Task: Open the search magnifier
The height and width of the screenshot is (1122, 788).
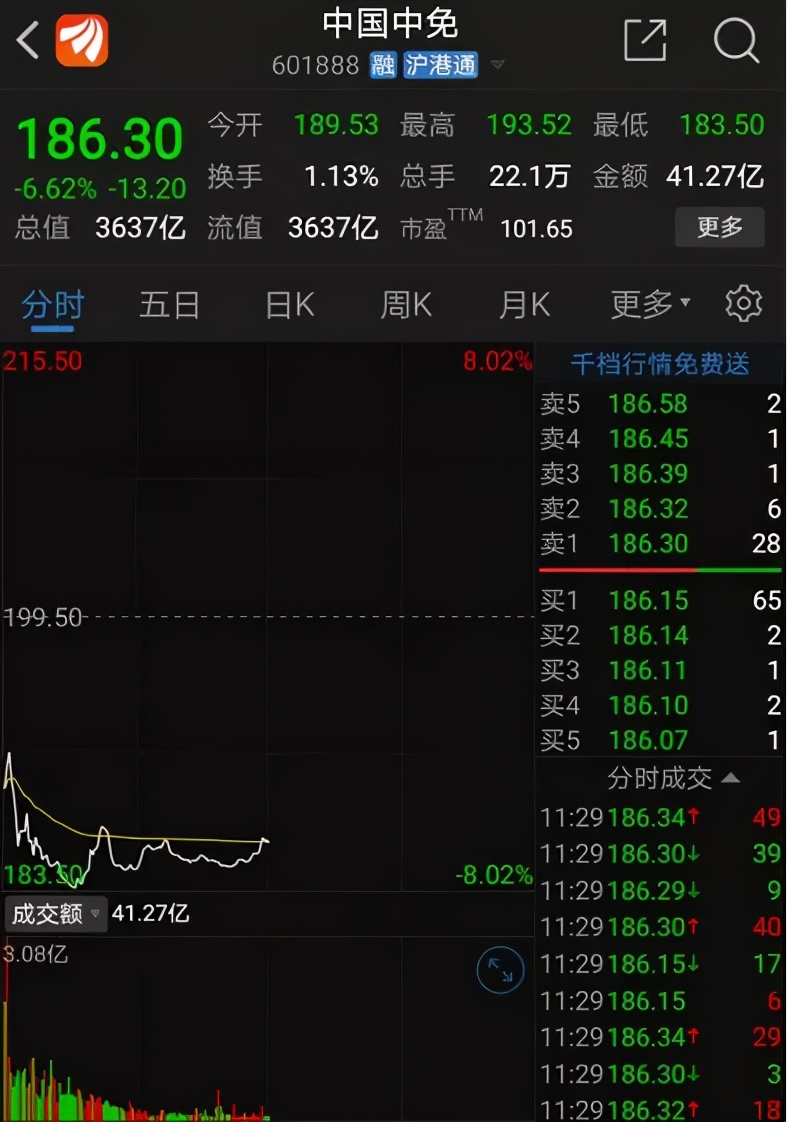Action: (736, 41)
